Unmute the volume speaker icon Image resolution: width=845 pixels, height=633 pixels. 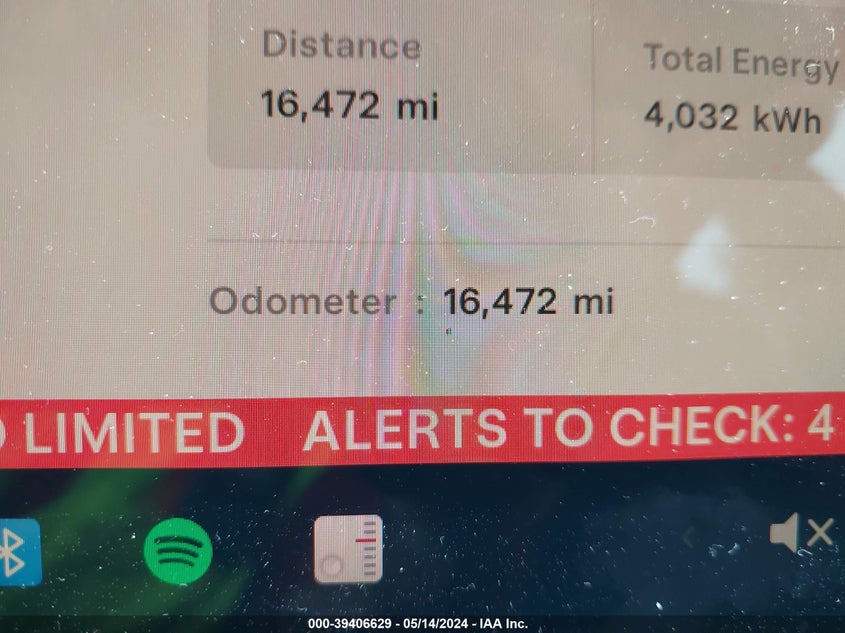(x=801, y=534)
